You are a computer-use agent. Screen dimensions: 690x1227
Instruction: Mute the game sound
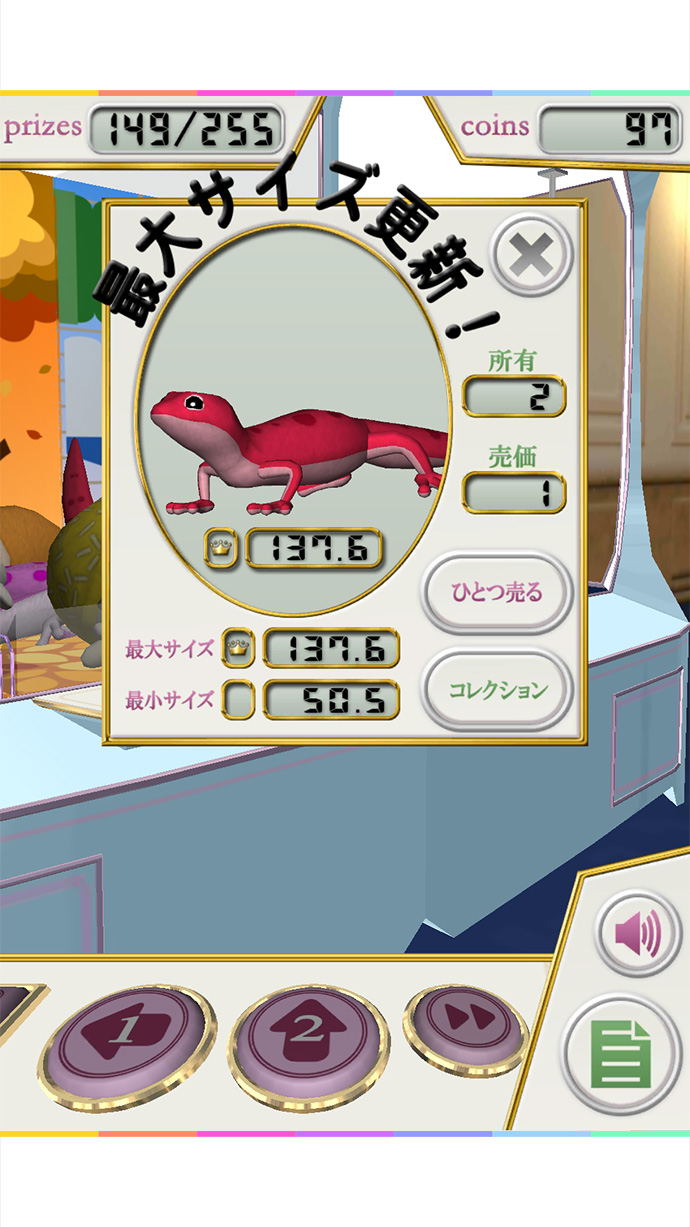tap(638, 935)
